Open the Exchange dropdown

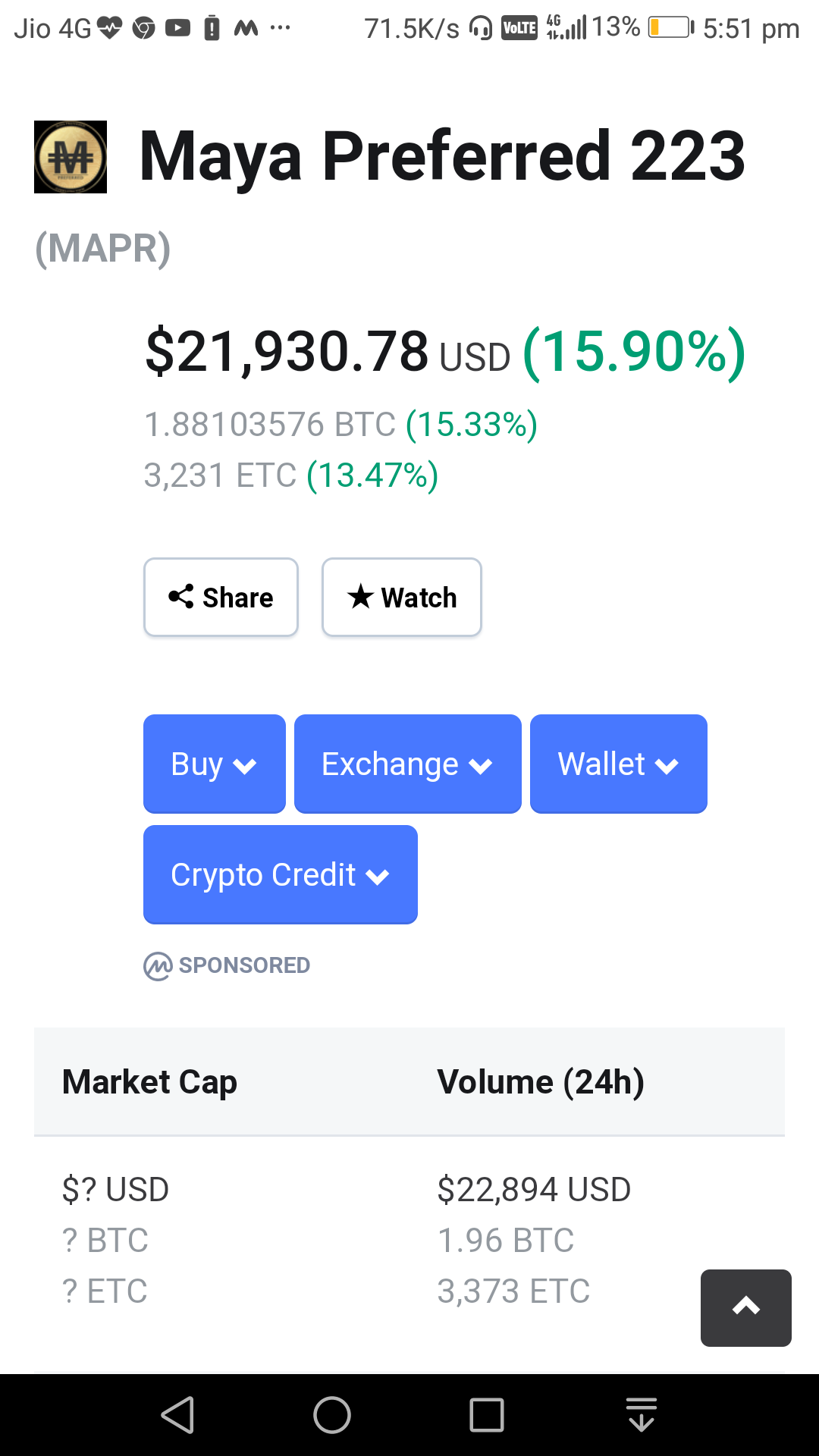click(x=407, y=764)
